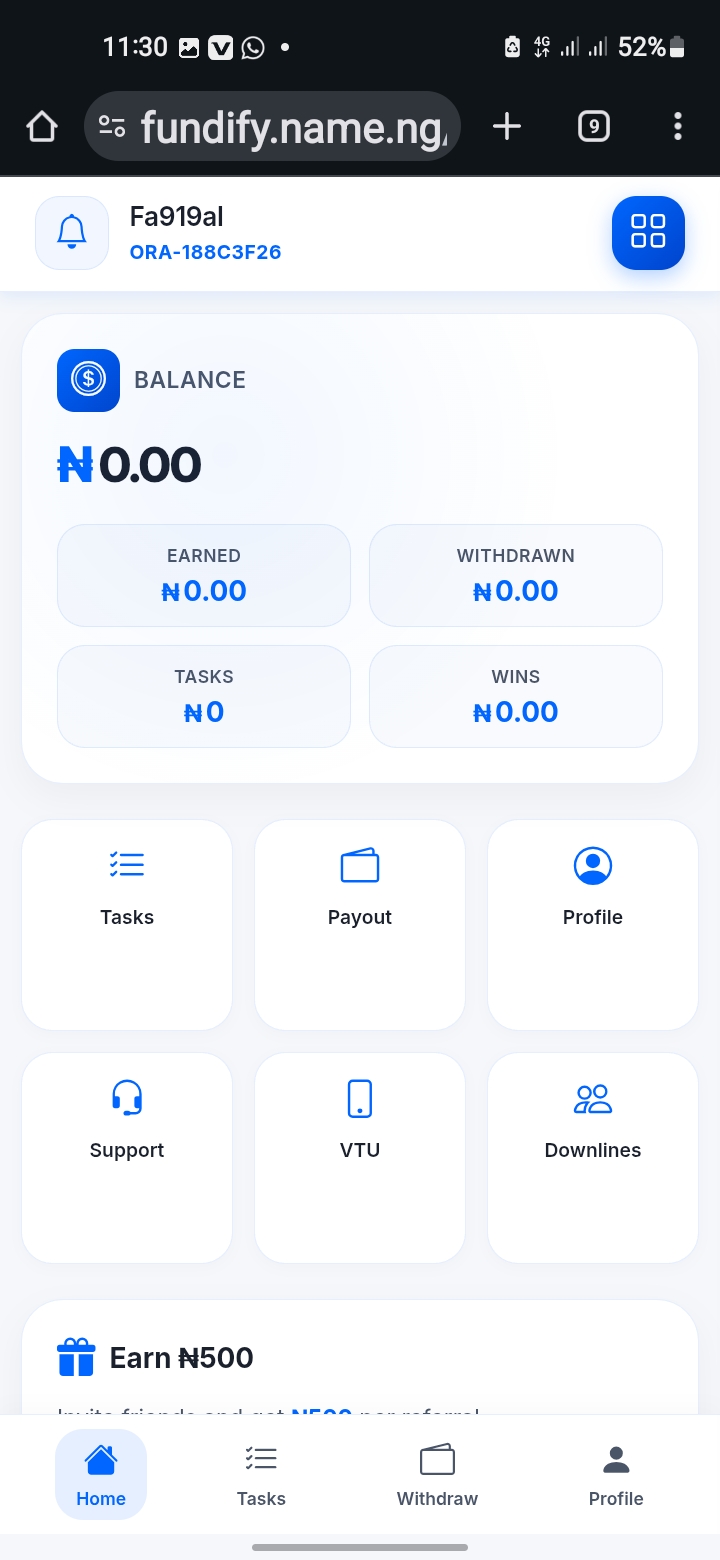Contact Support via the headset card

click(127, 1157)
